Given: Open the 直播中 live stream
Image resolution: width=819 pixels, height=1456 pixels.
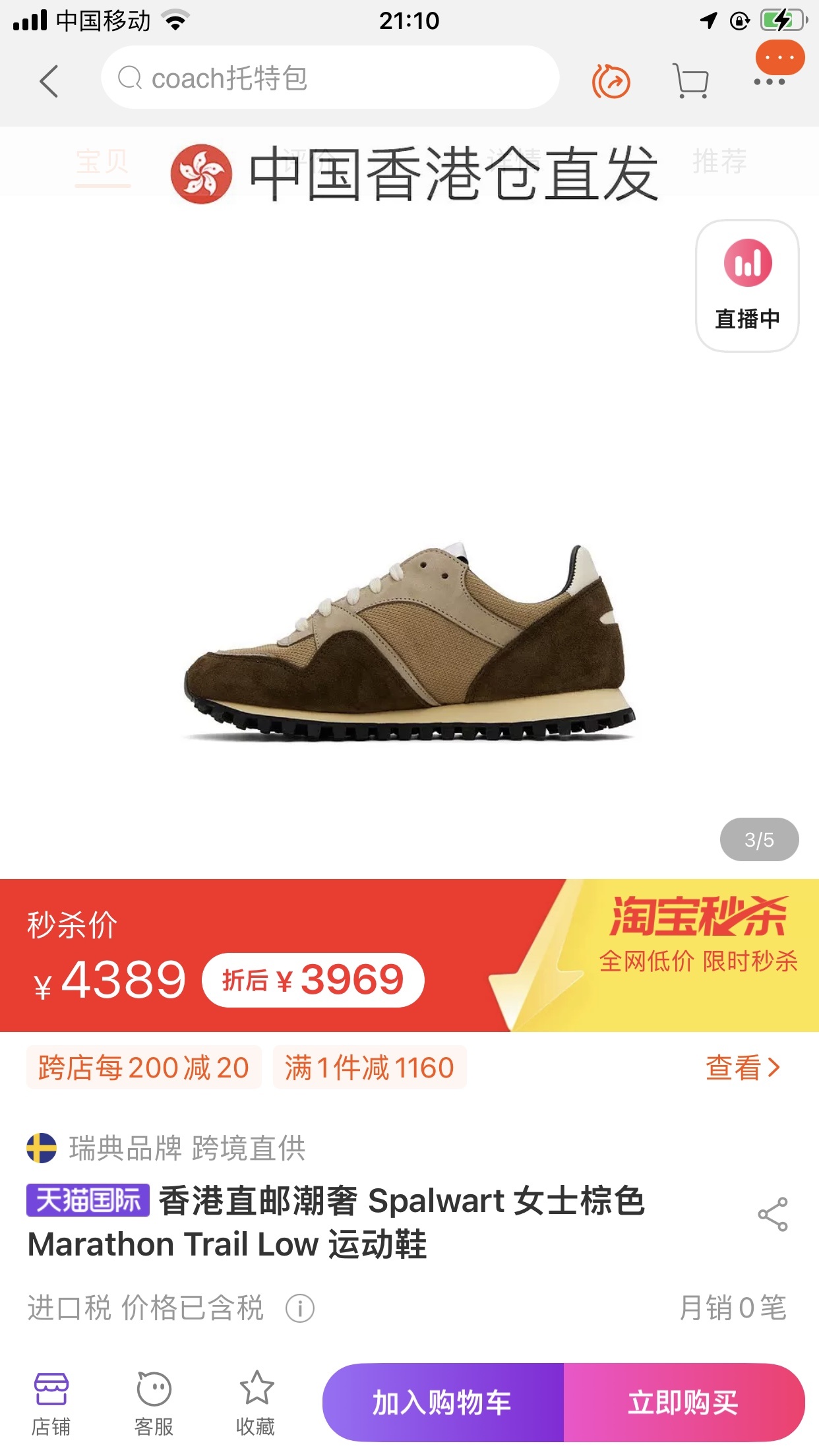Looking at the screenshot, I should coord(747,286).
